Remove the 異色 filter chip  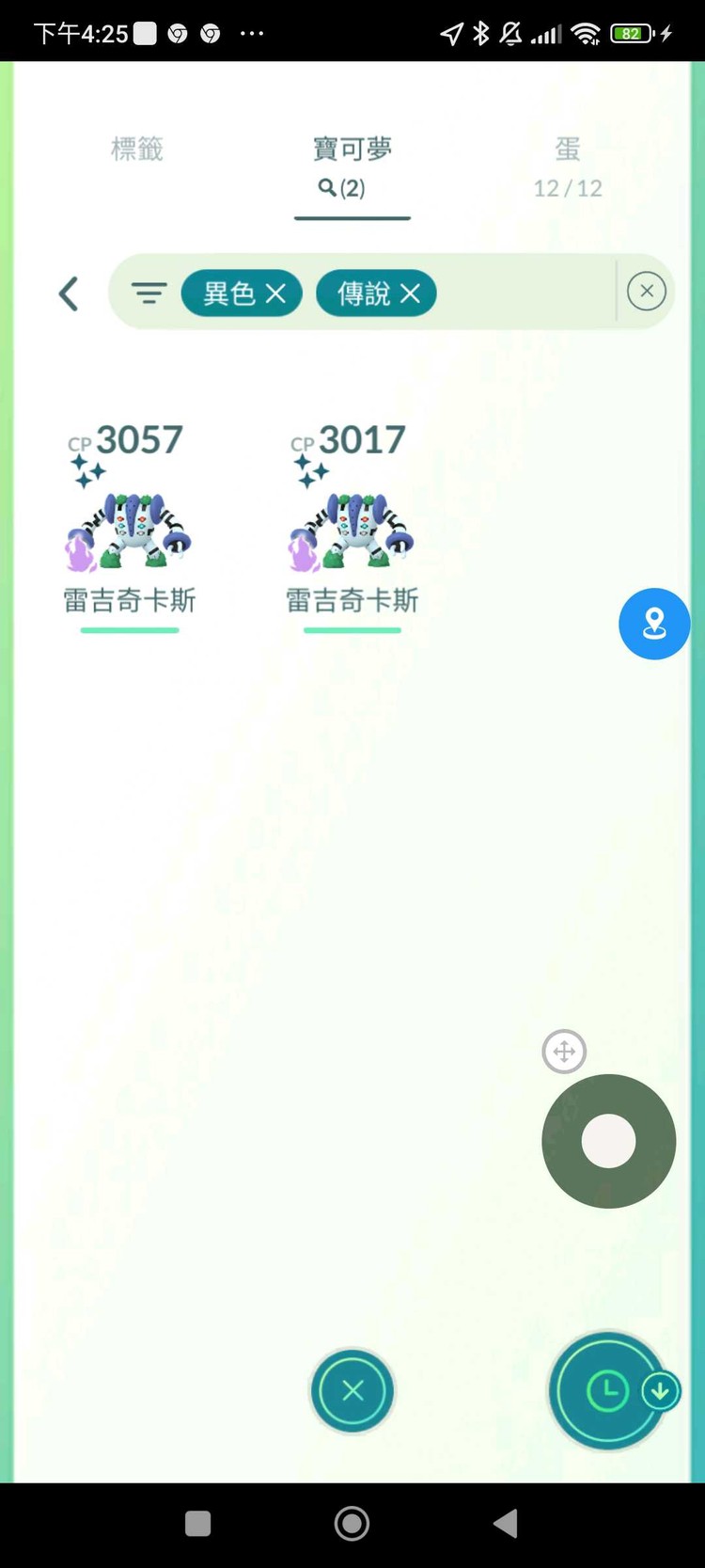tap(275, 293)
